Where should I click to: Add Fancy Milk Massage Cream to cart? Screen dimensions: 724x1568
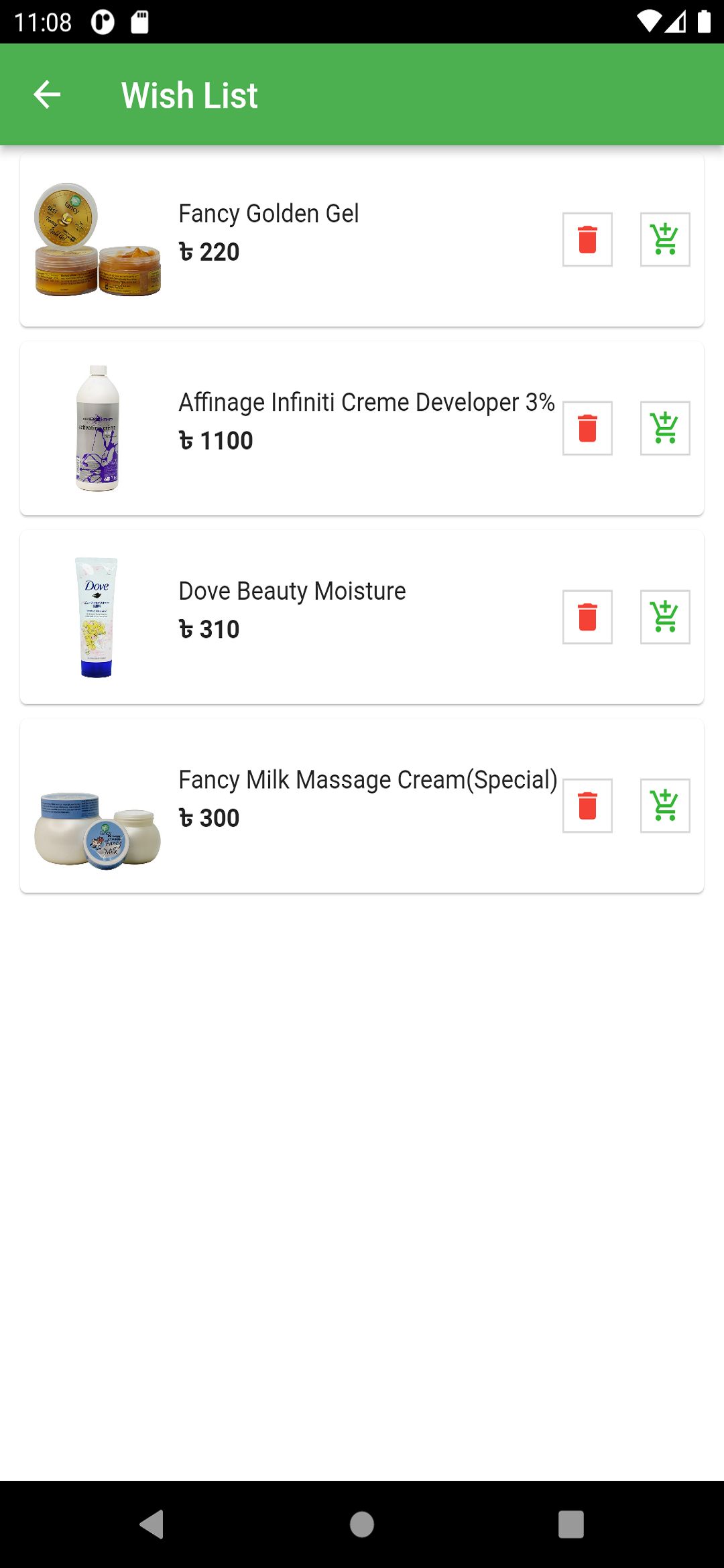coord(664,805)
